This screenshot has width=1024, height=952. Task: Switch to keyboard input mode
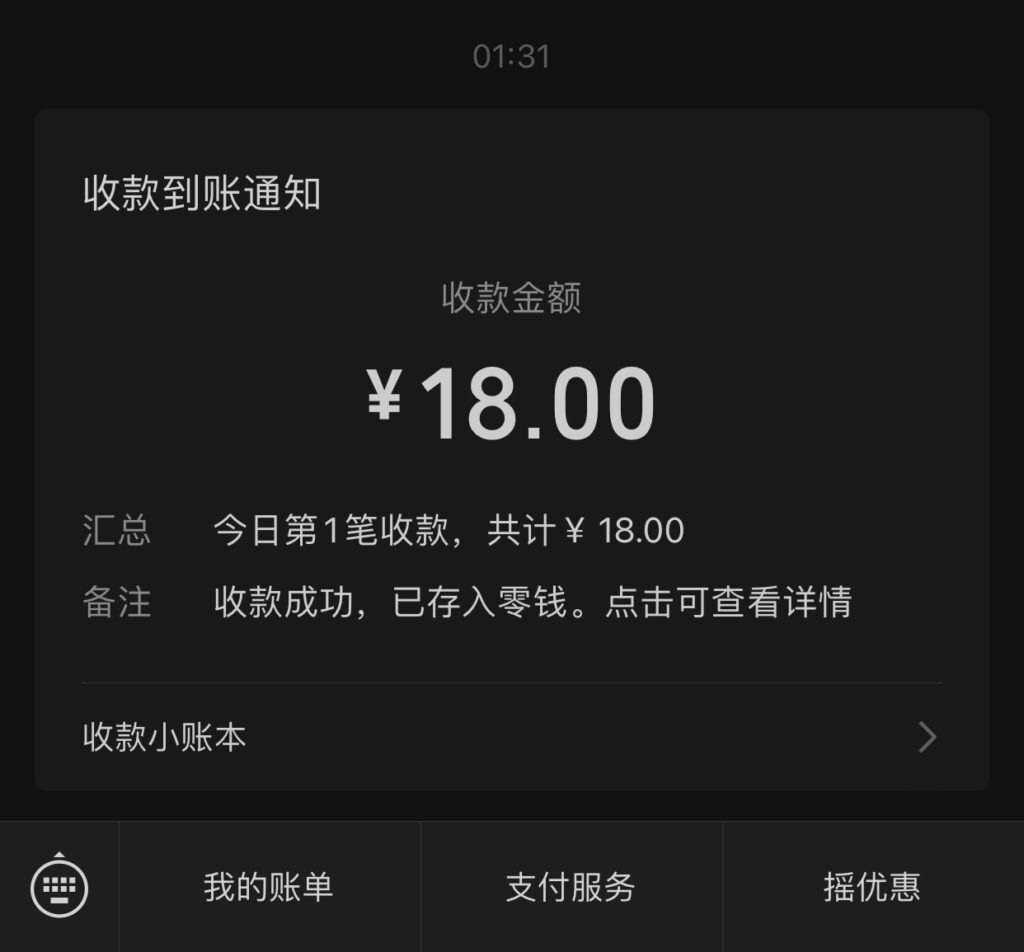coord(59,886)
